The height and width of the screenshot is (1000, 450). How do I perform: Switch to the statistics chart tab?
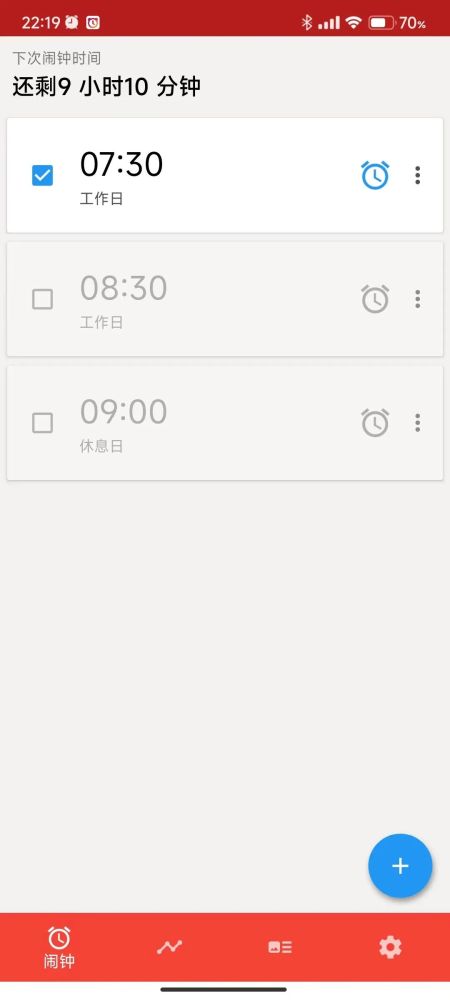click(x=170, y=947)
